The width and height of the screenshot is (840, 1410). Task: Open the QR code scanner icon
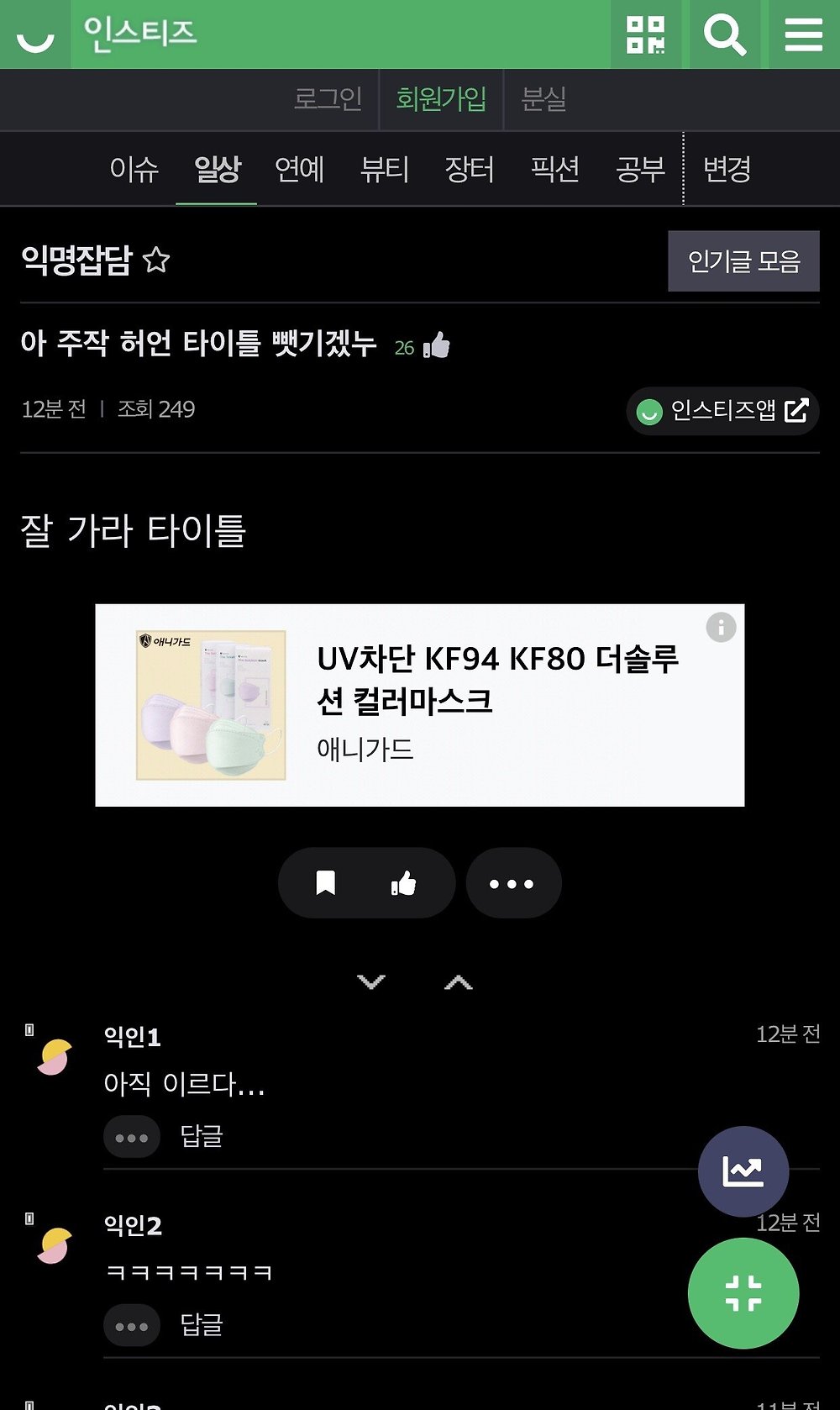(x=645, y=34)
